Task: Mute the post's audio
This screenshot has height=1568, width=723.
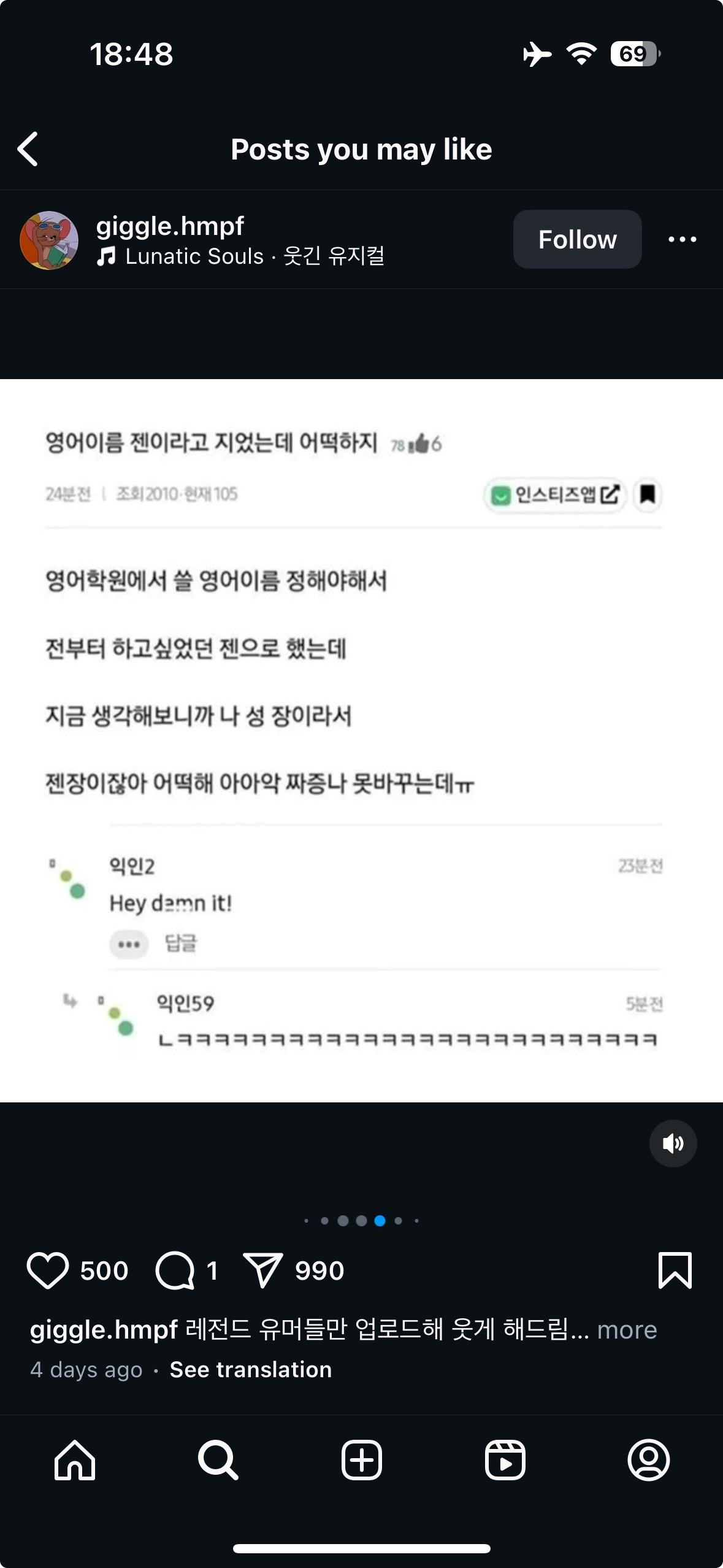Action: (673, 1143)
